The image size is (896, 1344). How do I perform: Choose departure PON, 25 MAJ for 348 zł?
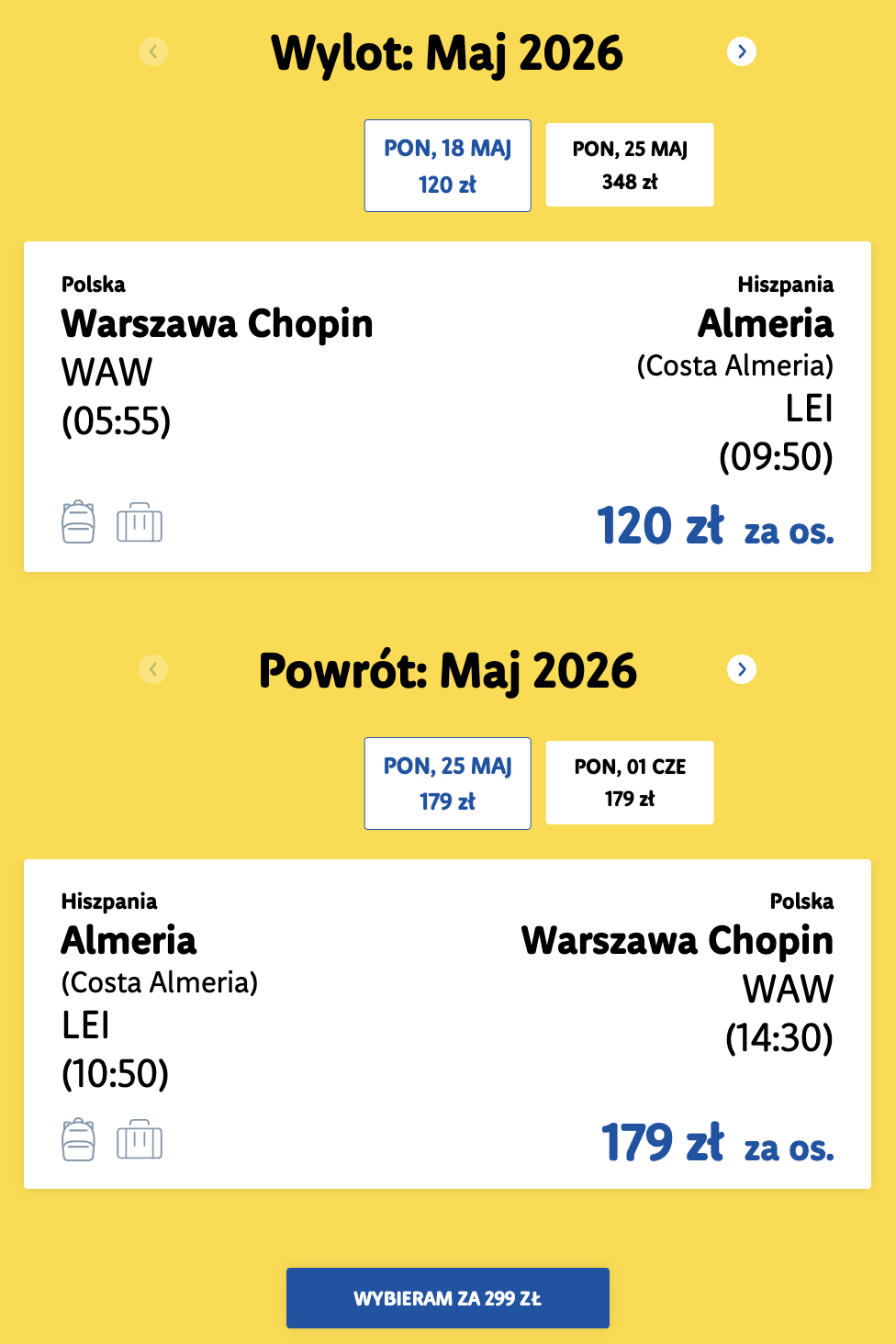tap(630, 164)
